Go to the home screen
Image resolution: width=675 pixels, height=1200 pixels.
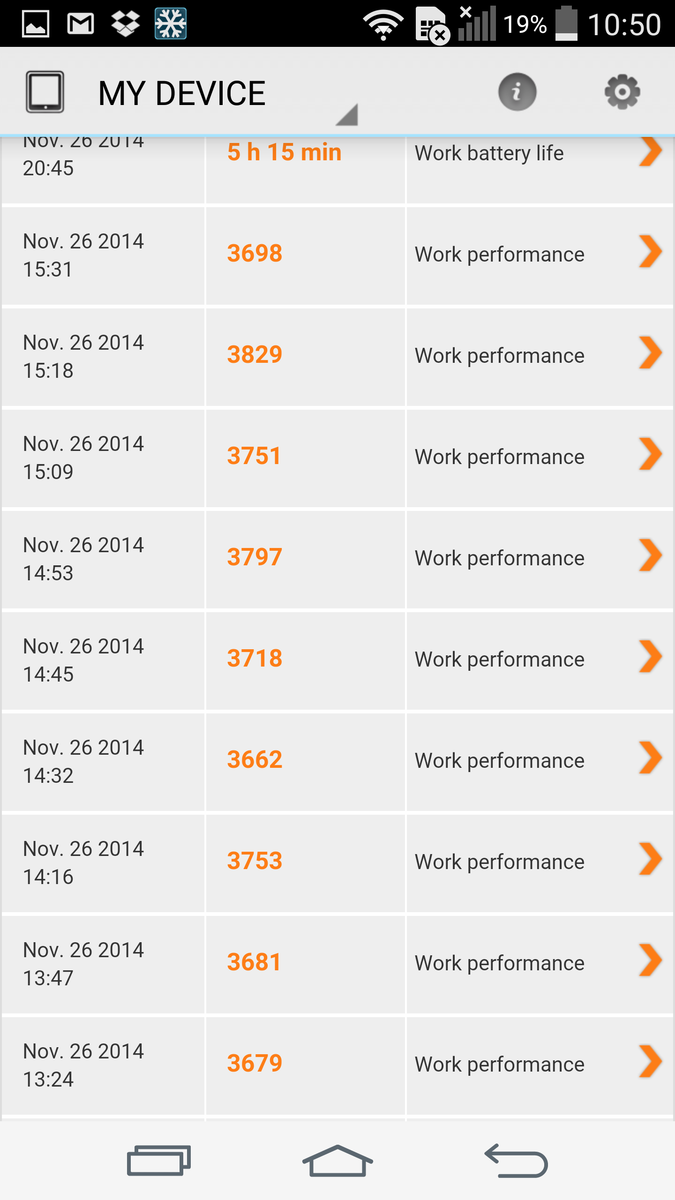pos(337,1160)
